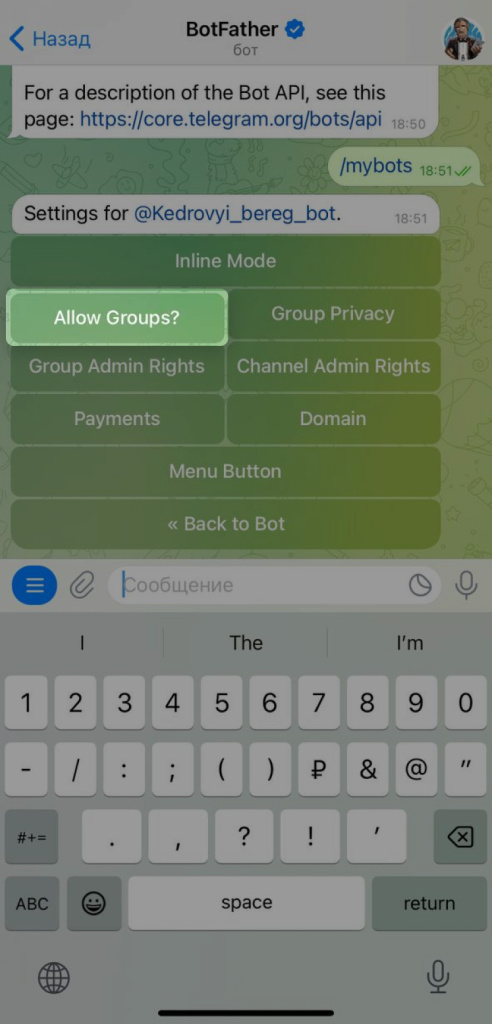Switch keyboard to ABC letters

point(32,903)
